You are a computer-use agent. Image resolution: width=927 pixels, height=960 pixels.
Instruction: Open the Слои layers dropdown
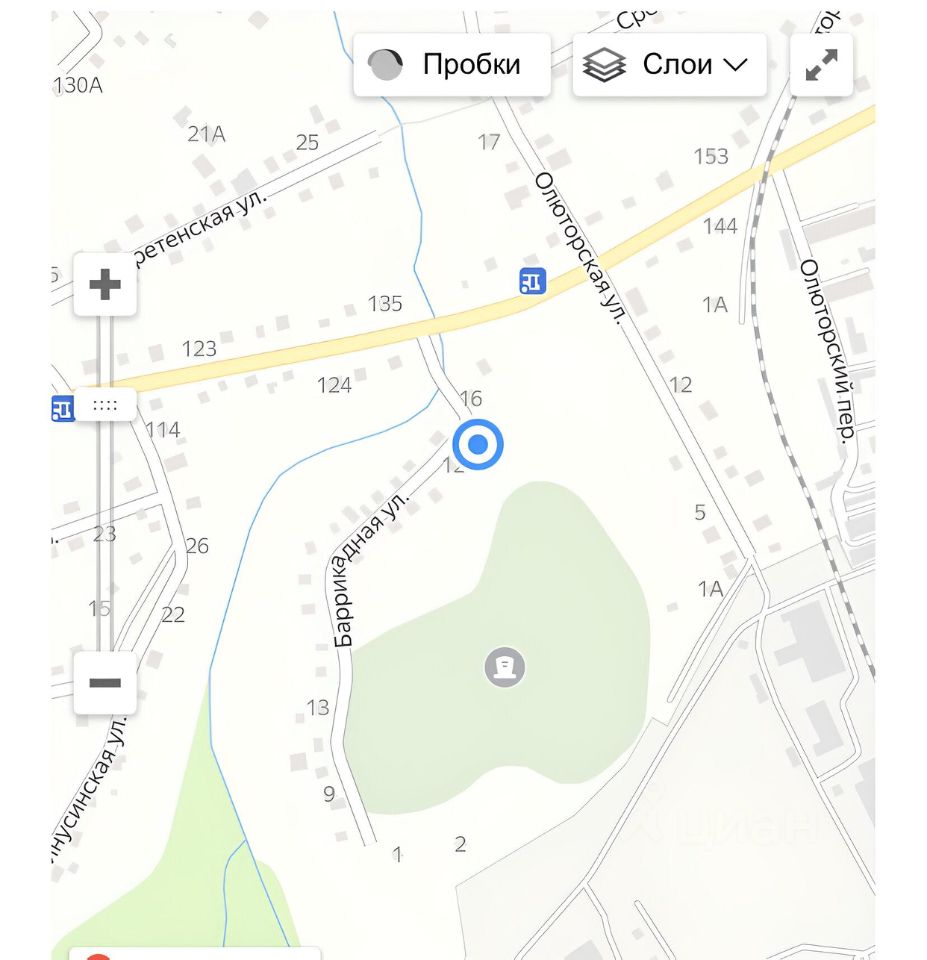click(x=669, y=65)
